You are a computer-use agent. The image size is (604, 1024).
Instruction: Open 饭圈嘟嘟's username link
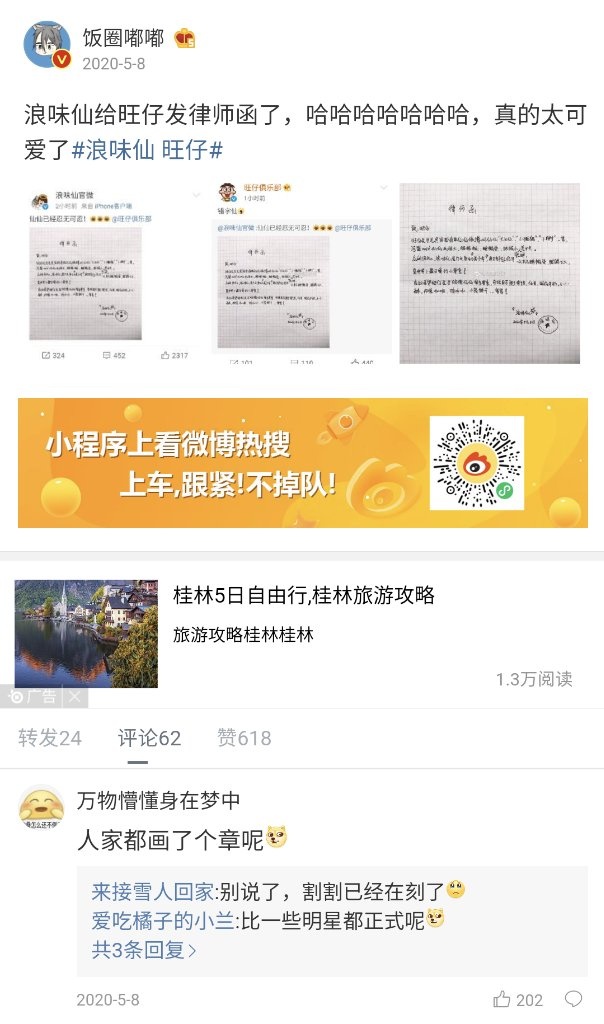click(124, 38)
